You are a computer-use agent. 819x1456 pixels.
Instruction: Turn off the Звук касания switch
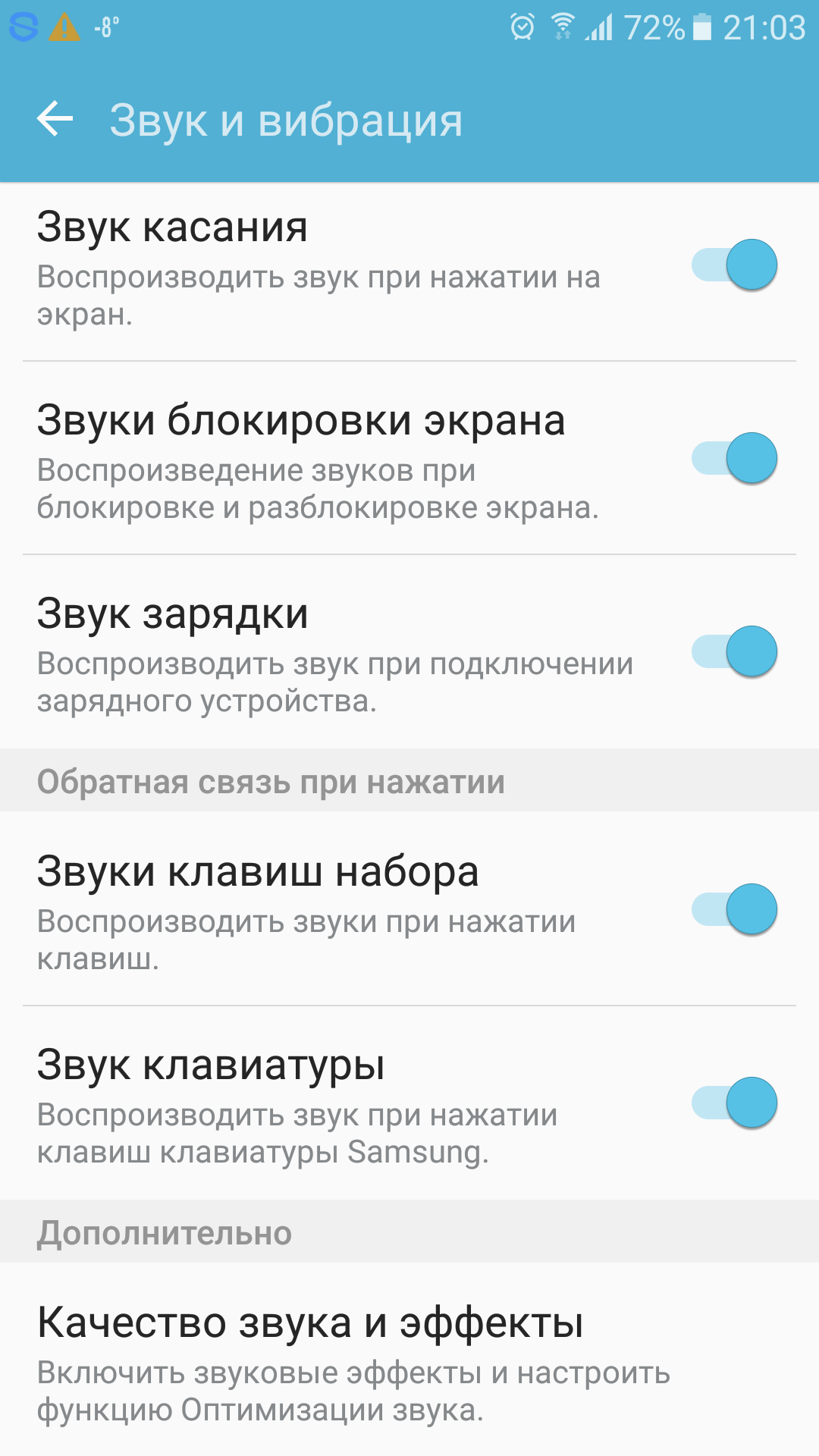click(x=734, y=265)
